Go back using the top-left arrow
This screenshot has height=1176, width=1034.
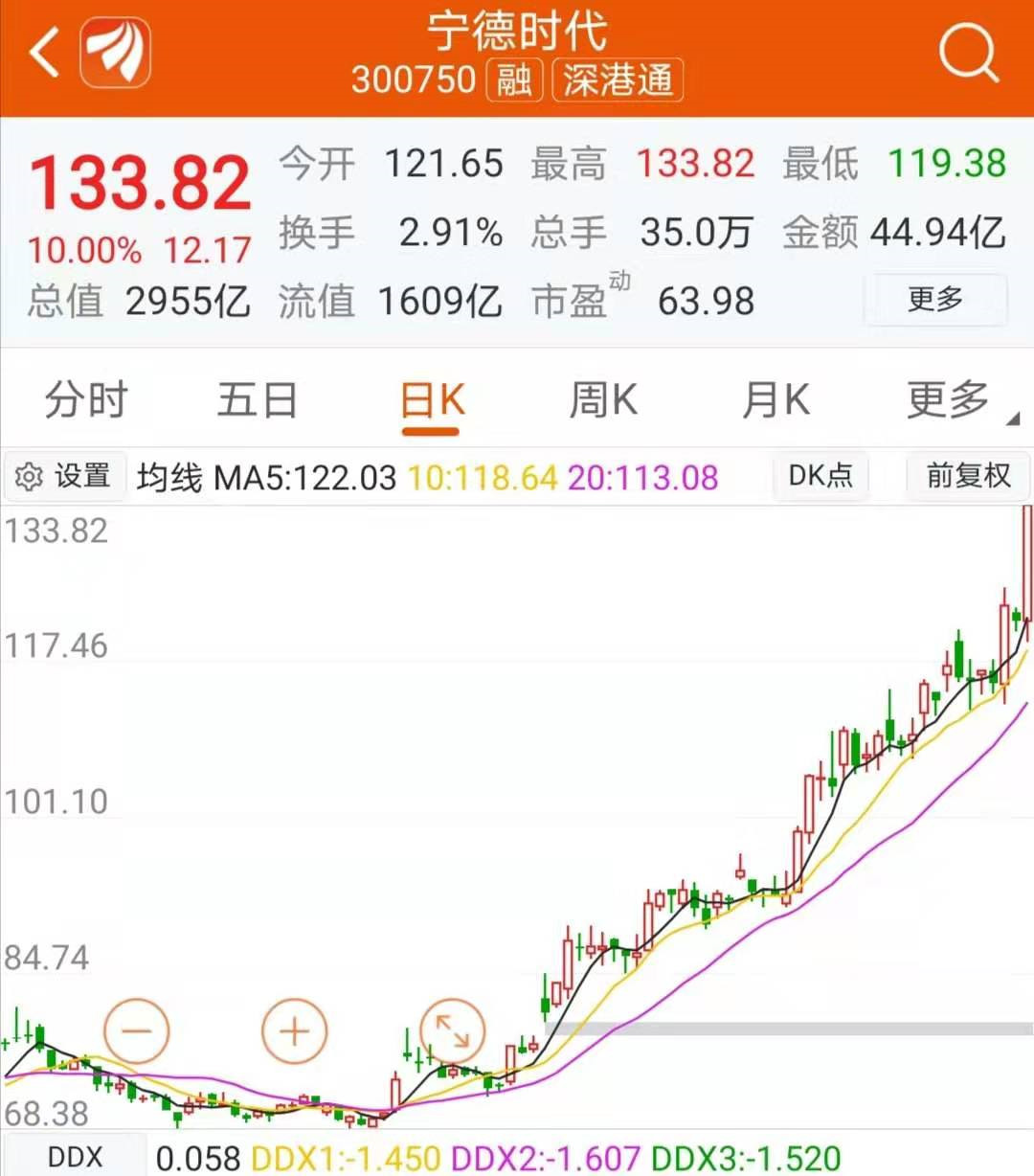[43, 54]
